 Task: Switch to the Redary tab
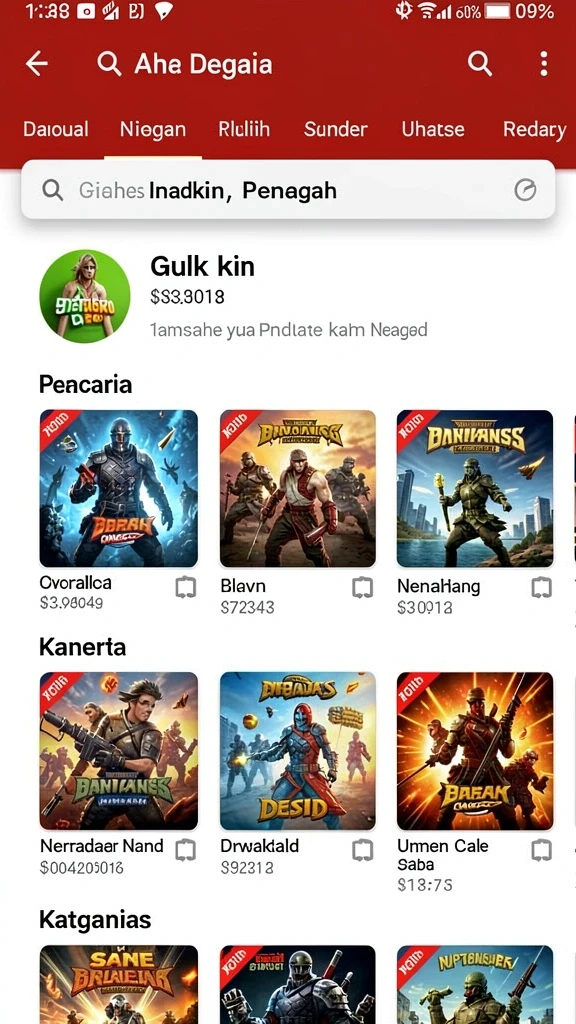(x=534, y=129)
